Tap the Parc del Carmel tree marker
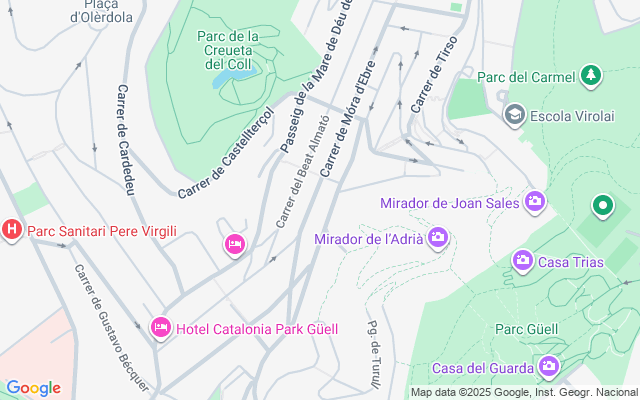Screen dimensions: 640x400 tap(591, 76)
